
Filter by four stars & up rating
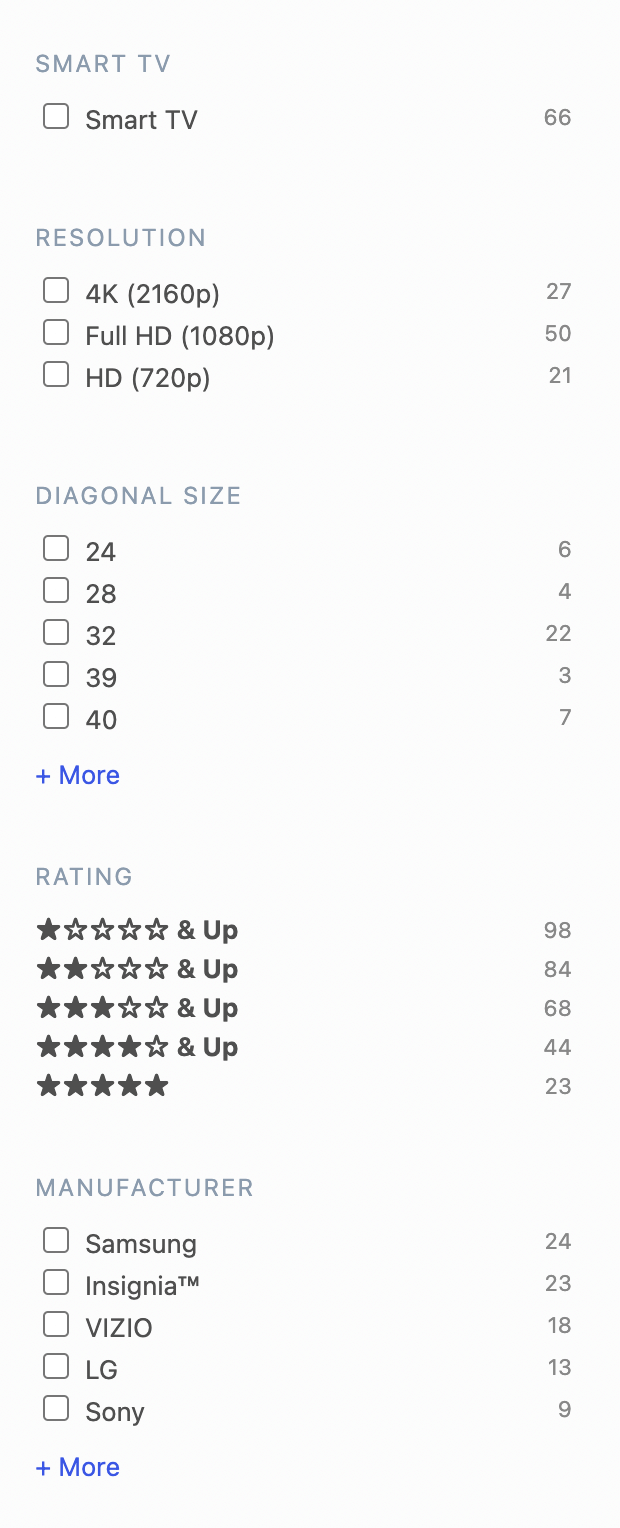137,1047
